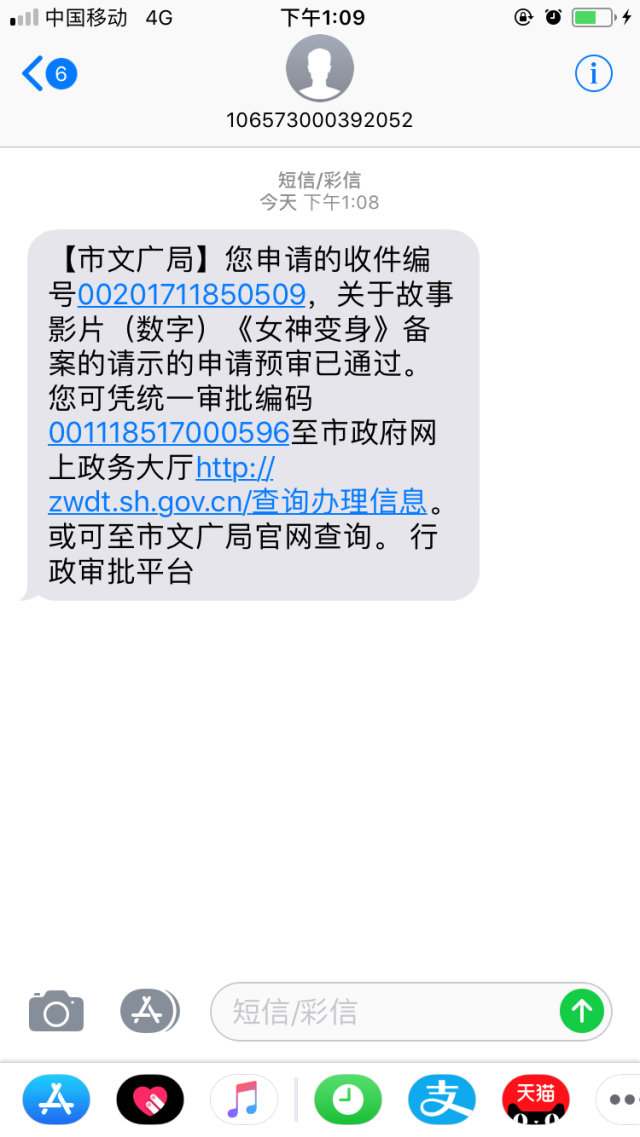Open the App Store iMessage app

coord(57,1099)
